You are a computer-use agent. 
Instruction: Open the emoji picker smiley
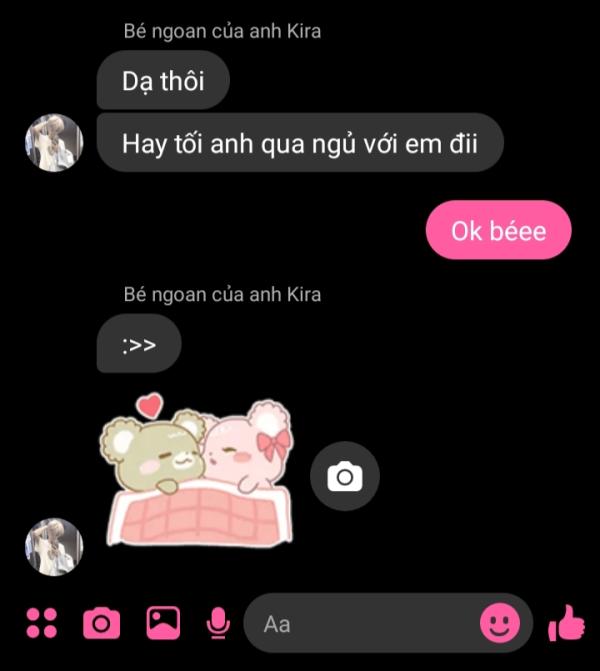499,623
